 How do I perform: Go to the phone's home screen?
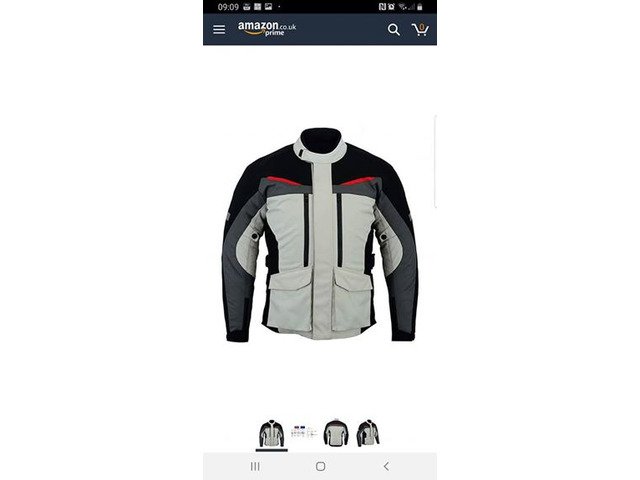pos(320,466)
